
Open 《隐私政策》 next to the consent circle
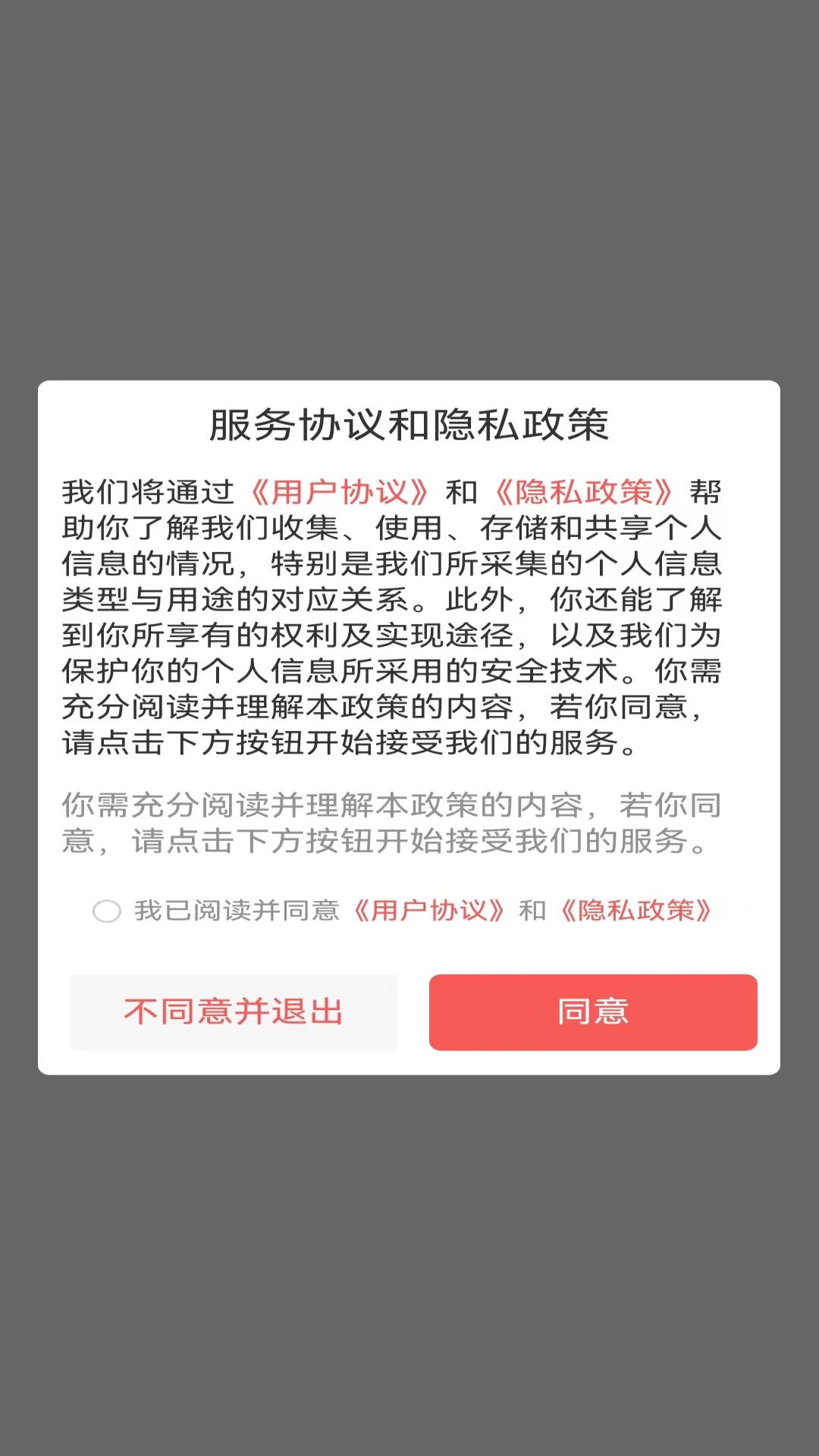click(638, 912)
